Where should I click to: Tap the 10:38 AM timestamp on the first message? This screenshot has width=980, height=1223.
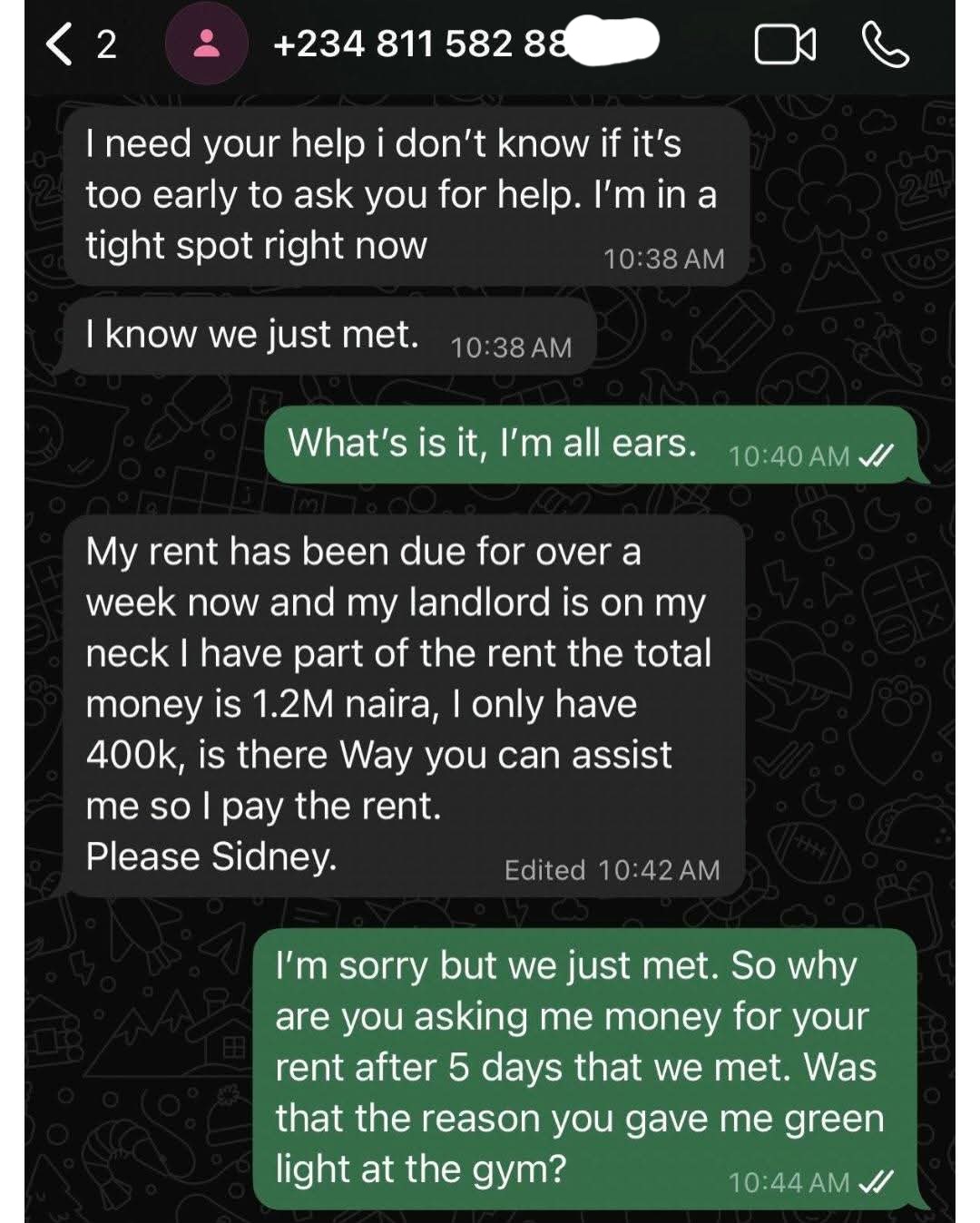662,259
